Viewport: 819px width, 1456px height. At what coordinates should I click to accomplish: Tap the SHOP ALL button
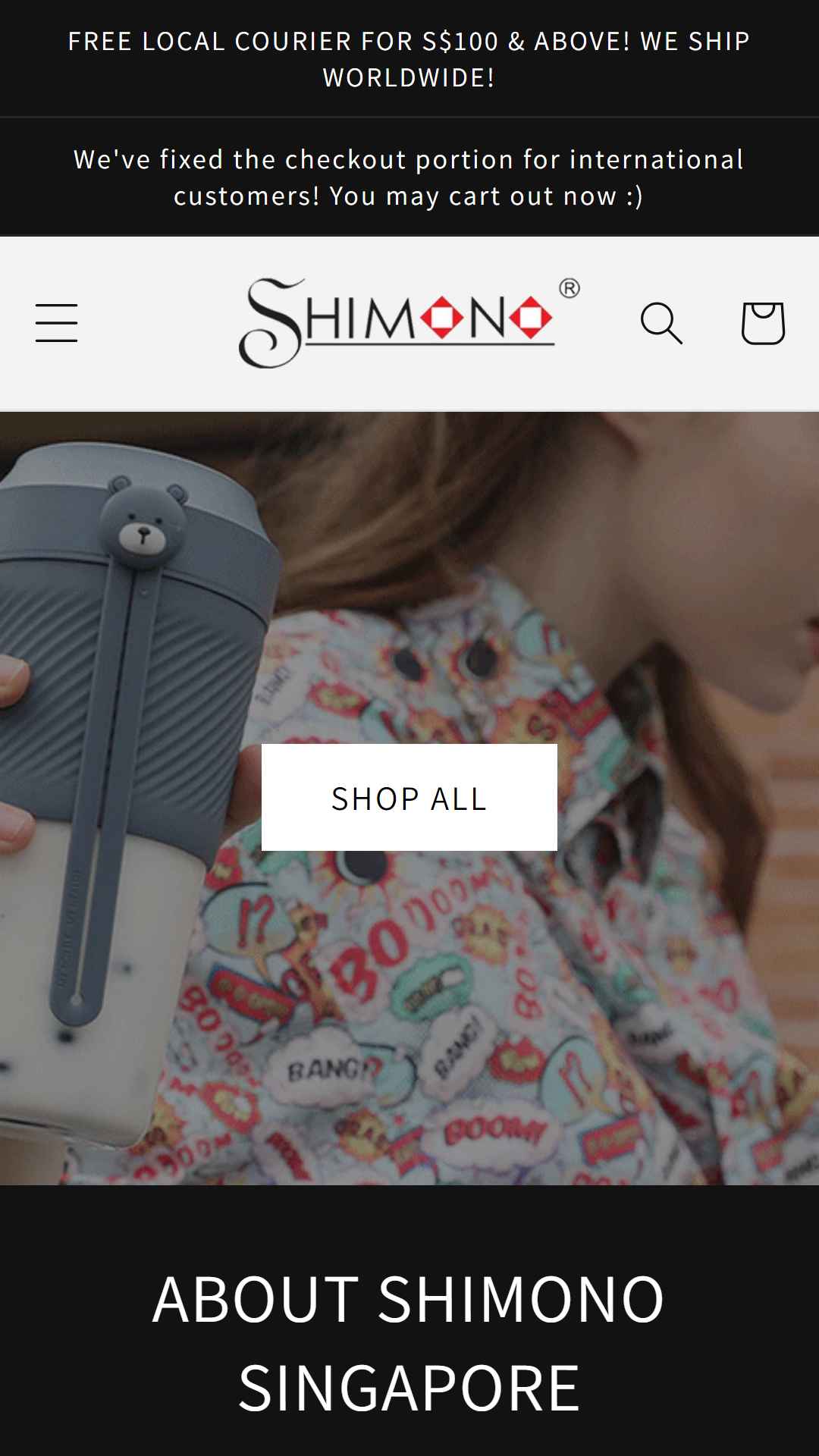coord(409,797)
